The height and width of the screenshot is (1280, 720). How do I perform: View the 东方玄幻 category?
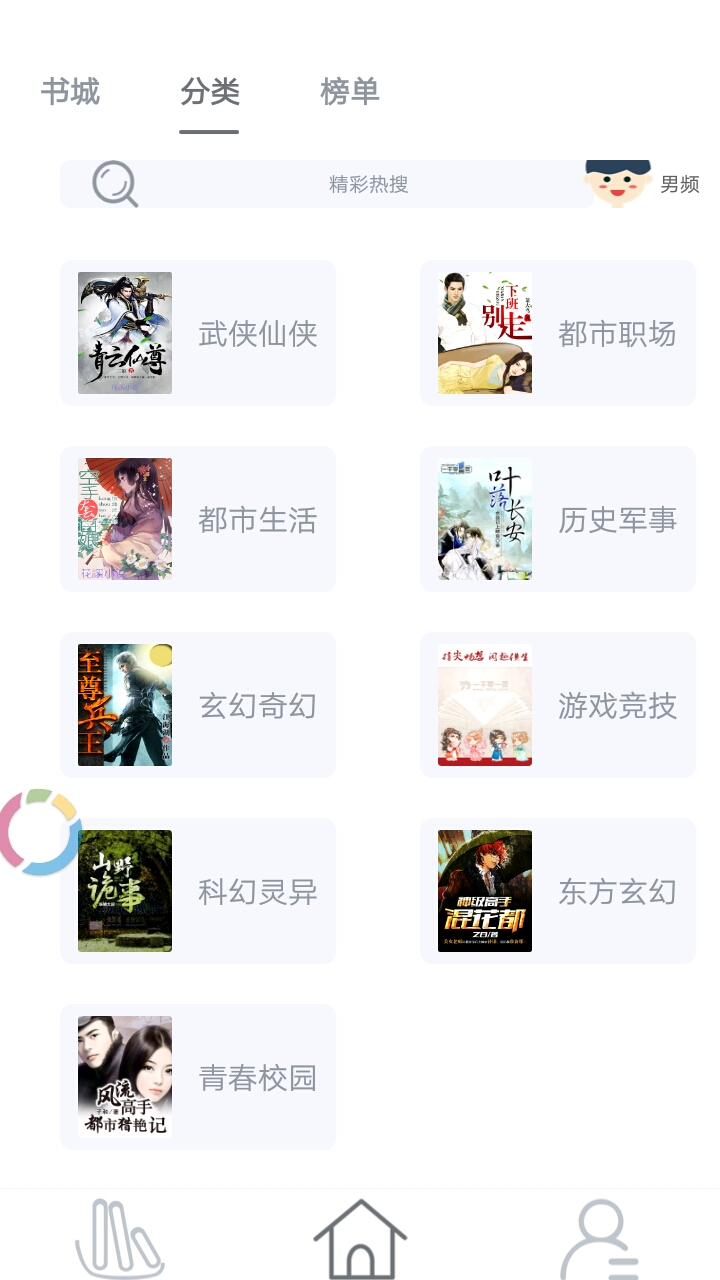point(558,891)
